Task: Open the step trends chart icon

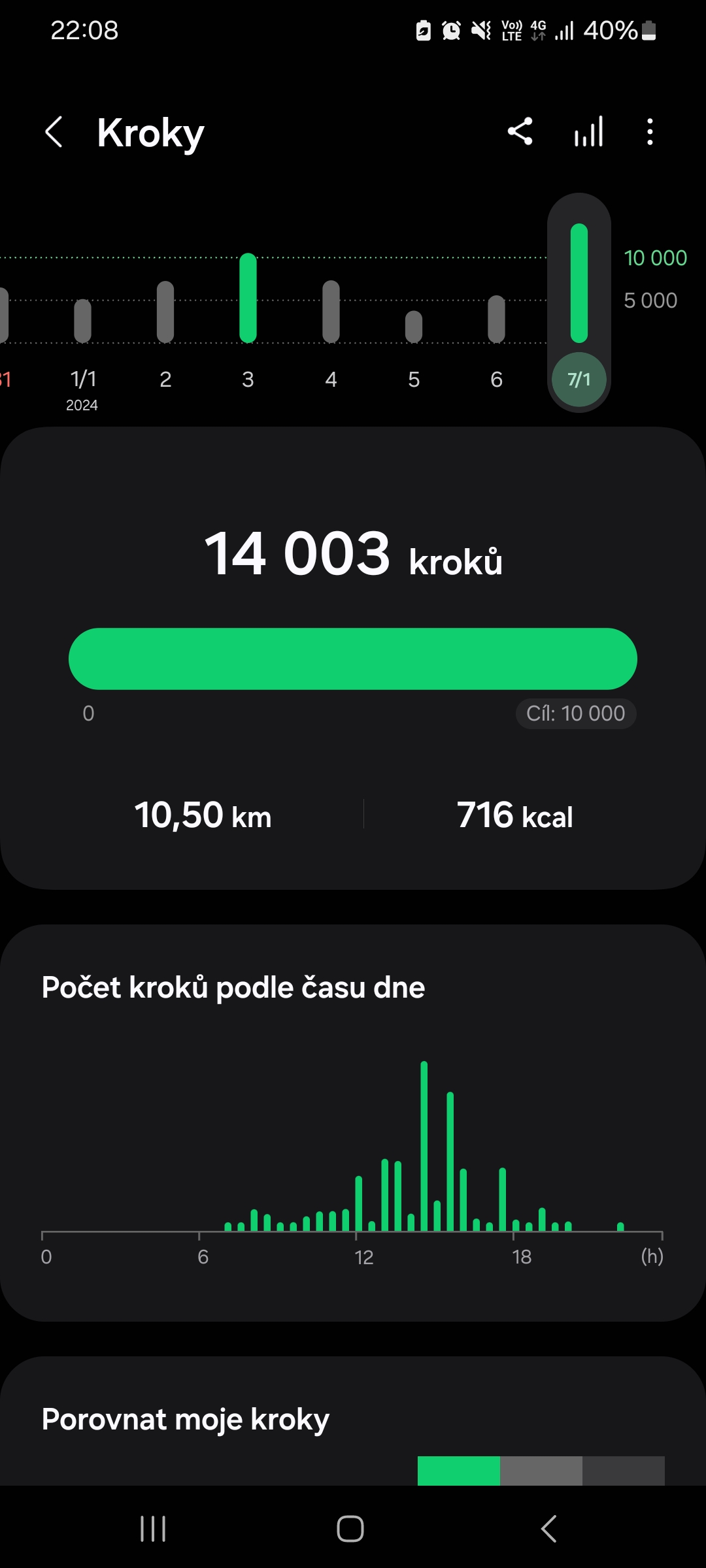Action: (588, 132)
